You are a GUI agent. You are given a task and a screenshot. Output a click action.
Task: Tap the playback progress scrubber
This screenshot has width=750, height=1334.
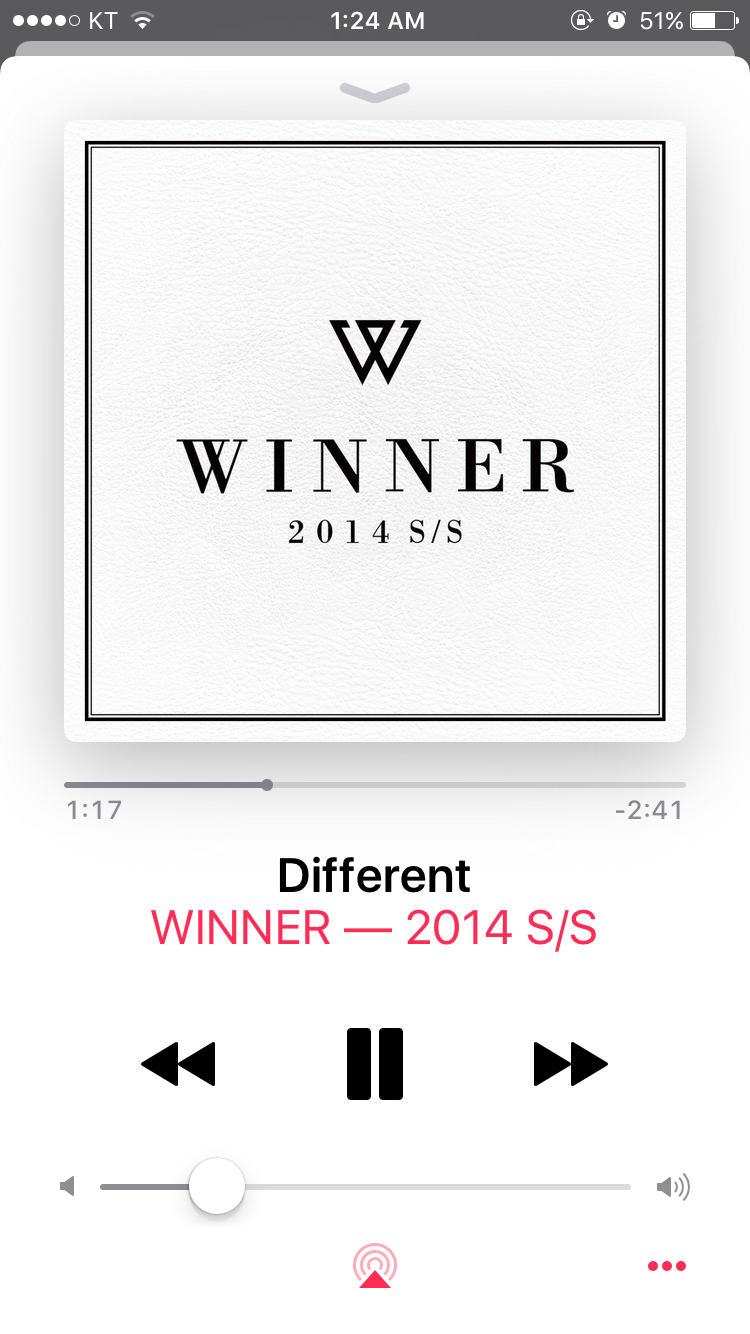[x=267, y=785]
